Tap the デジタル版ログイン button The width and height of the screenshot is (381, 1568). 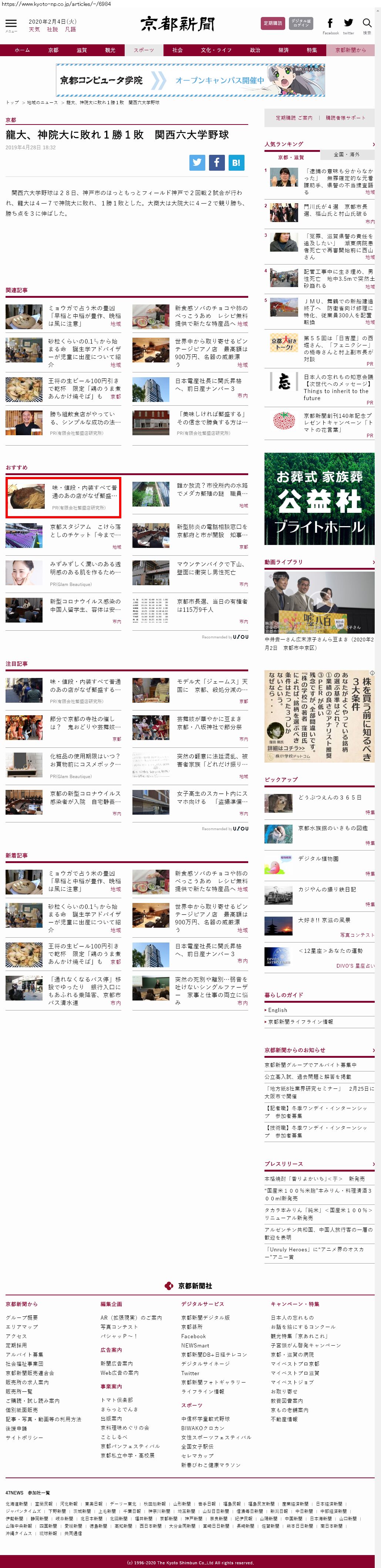coord(300,23)
